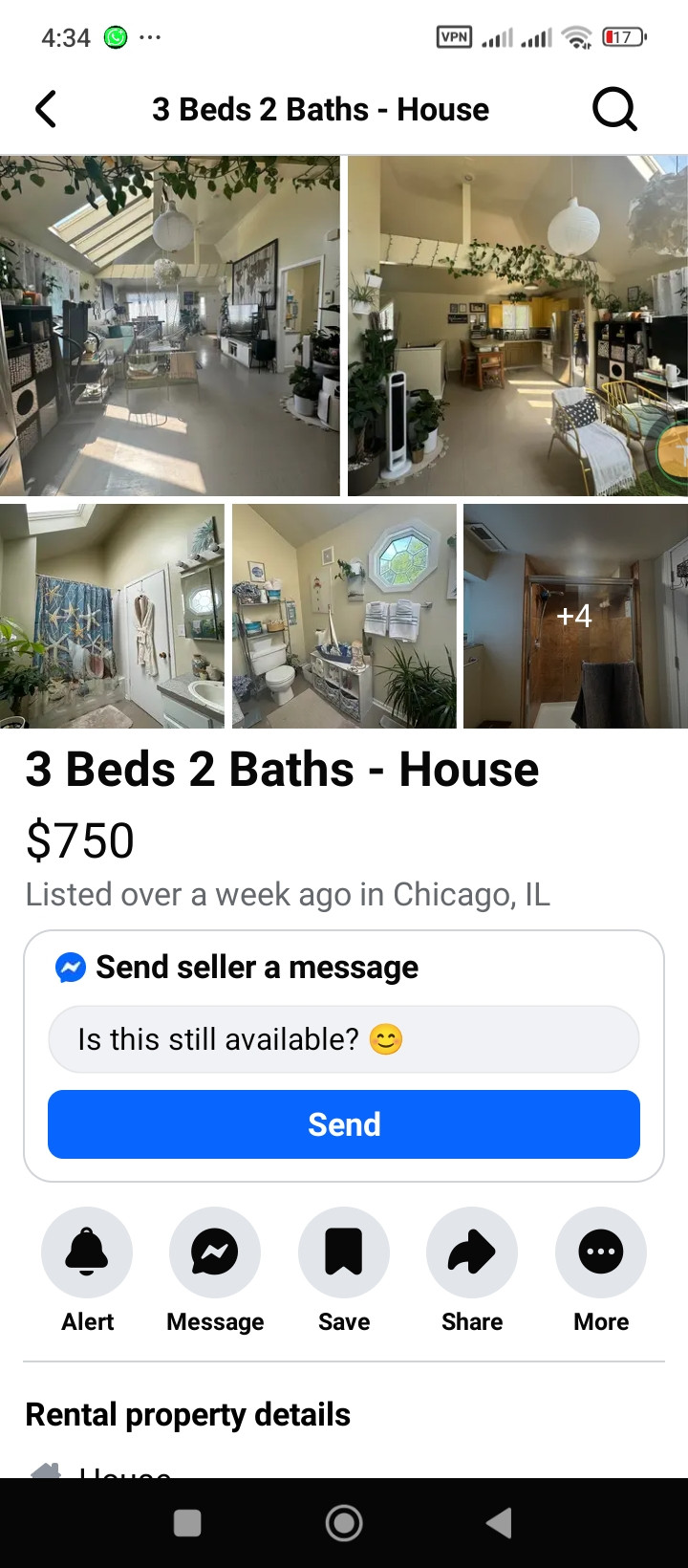The image size is (688, 1568).
Task: Tap the system home button
Action: point(344,1523)
